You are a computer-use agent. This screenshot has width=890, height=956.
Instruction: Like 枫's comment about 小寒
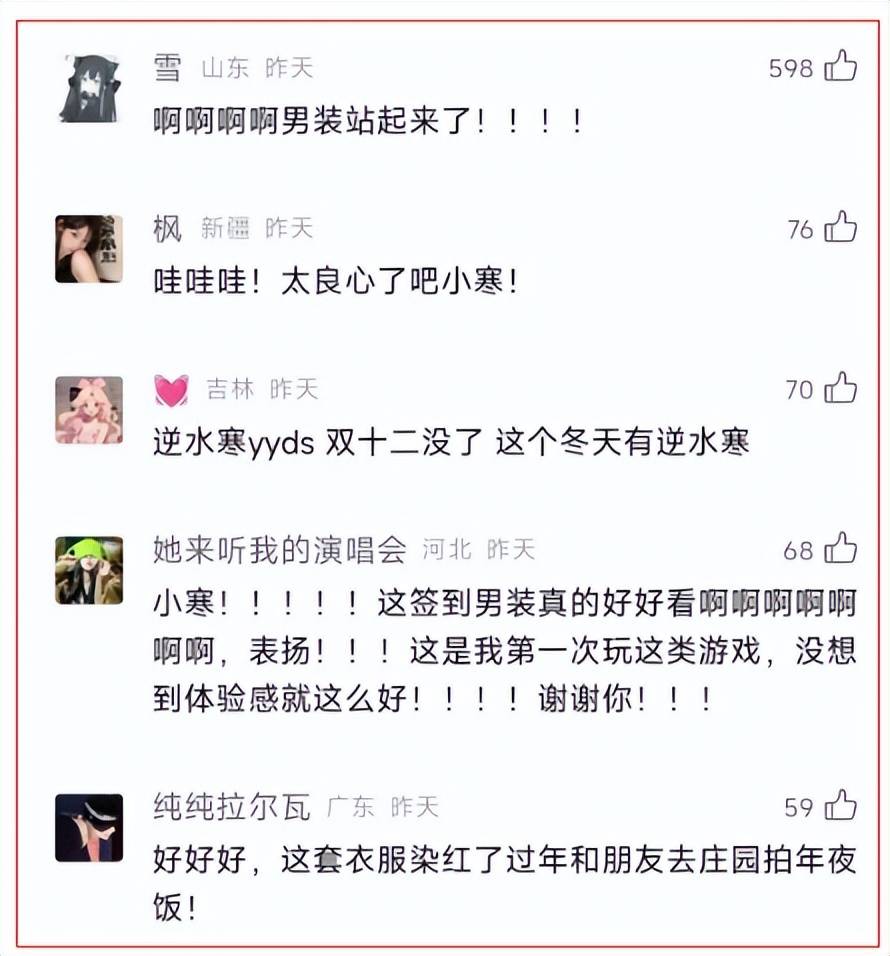(x=840, y=228)
